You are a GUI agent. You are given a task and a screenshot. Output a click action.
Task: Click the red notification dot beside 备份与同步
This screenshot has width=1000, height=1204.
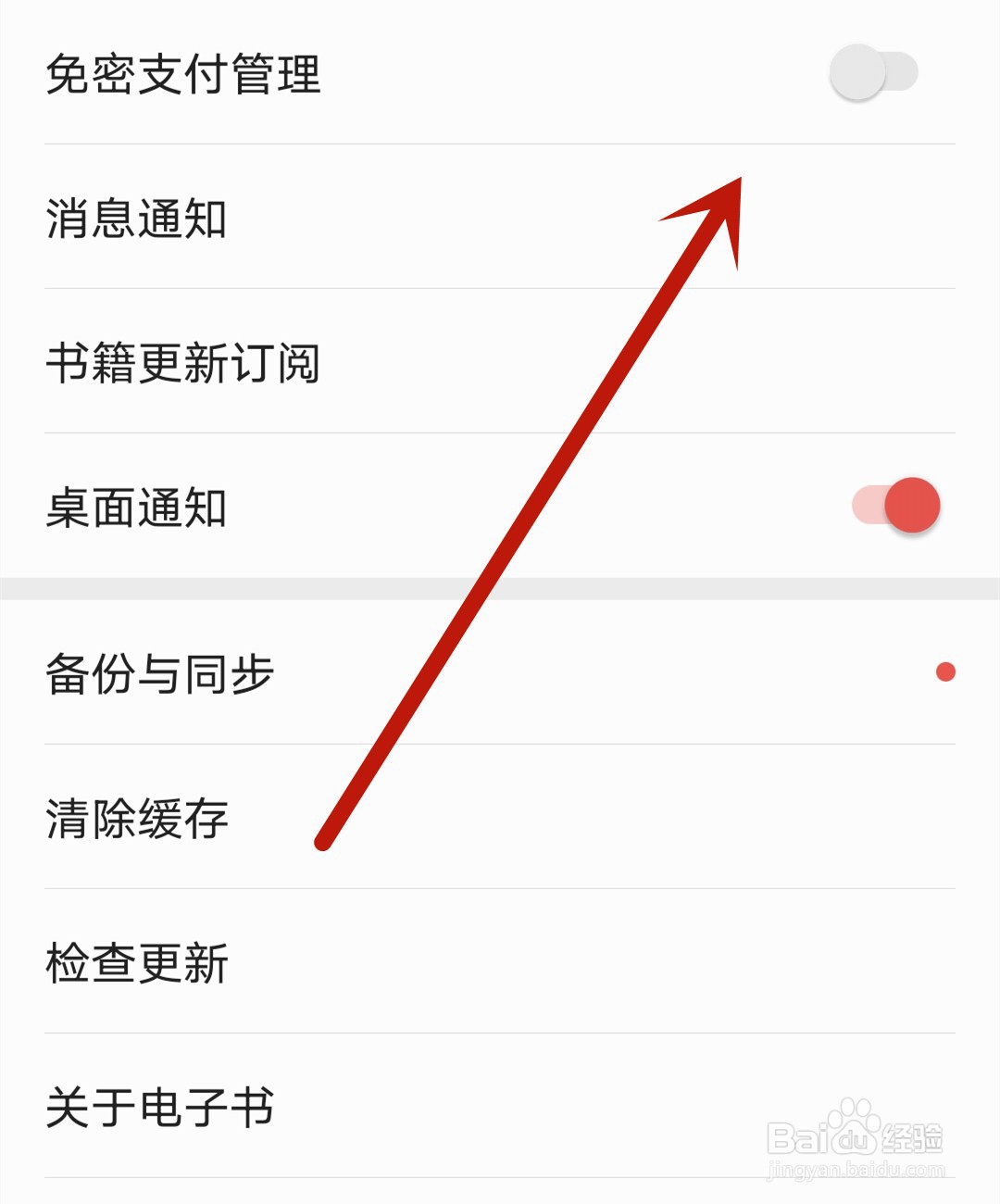coord(944,672)
